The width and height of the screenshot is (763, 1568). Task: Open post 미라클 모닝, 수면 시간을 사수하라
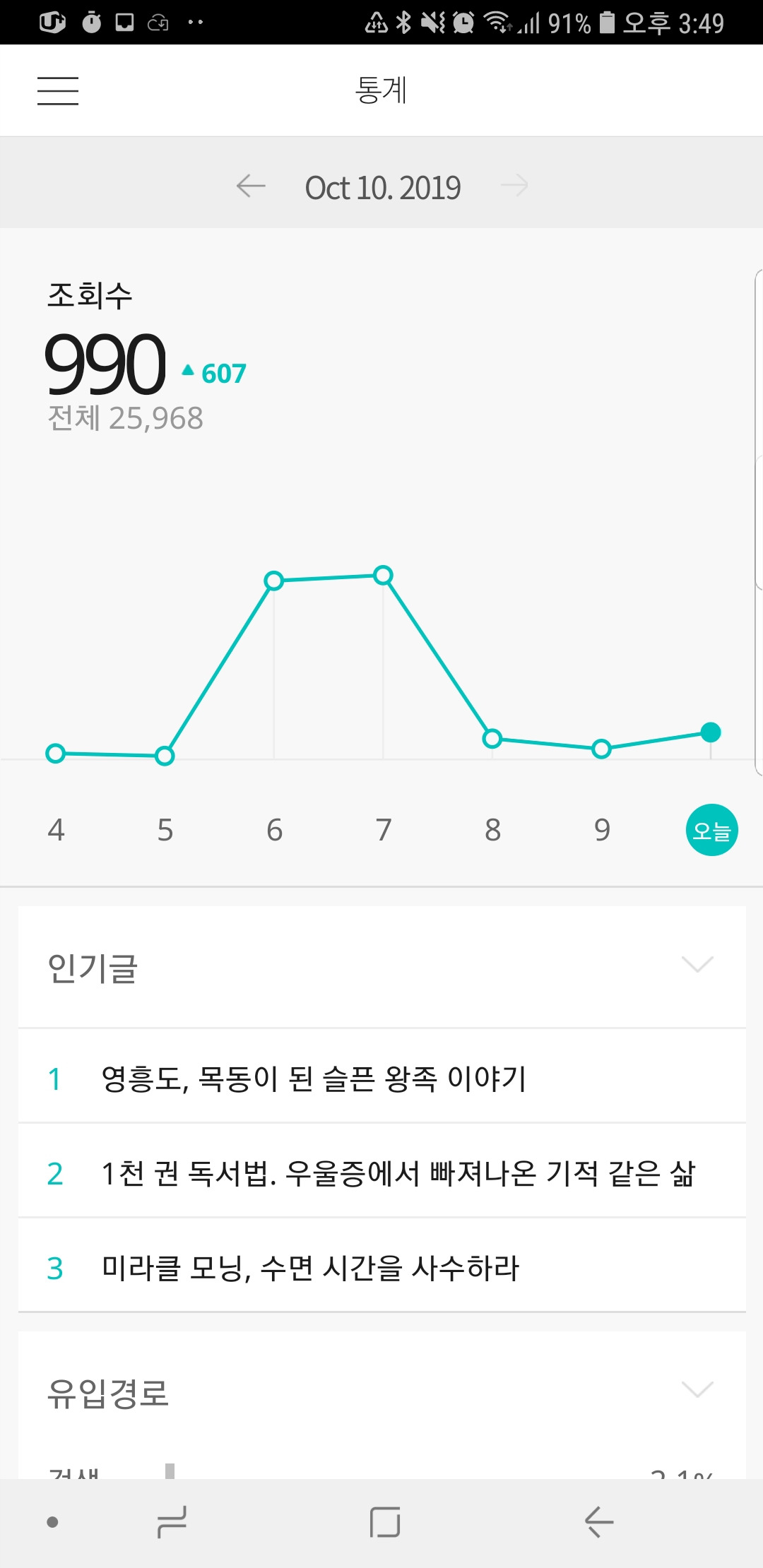382,1267
